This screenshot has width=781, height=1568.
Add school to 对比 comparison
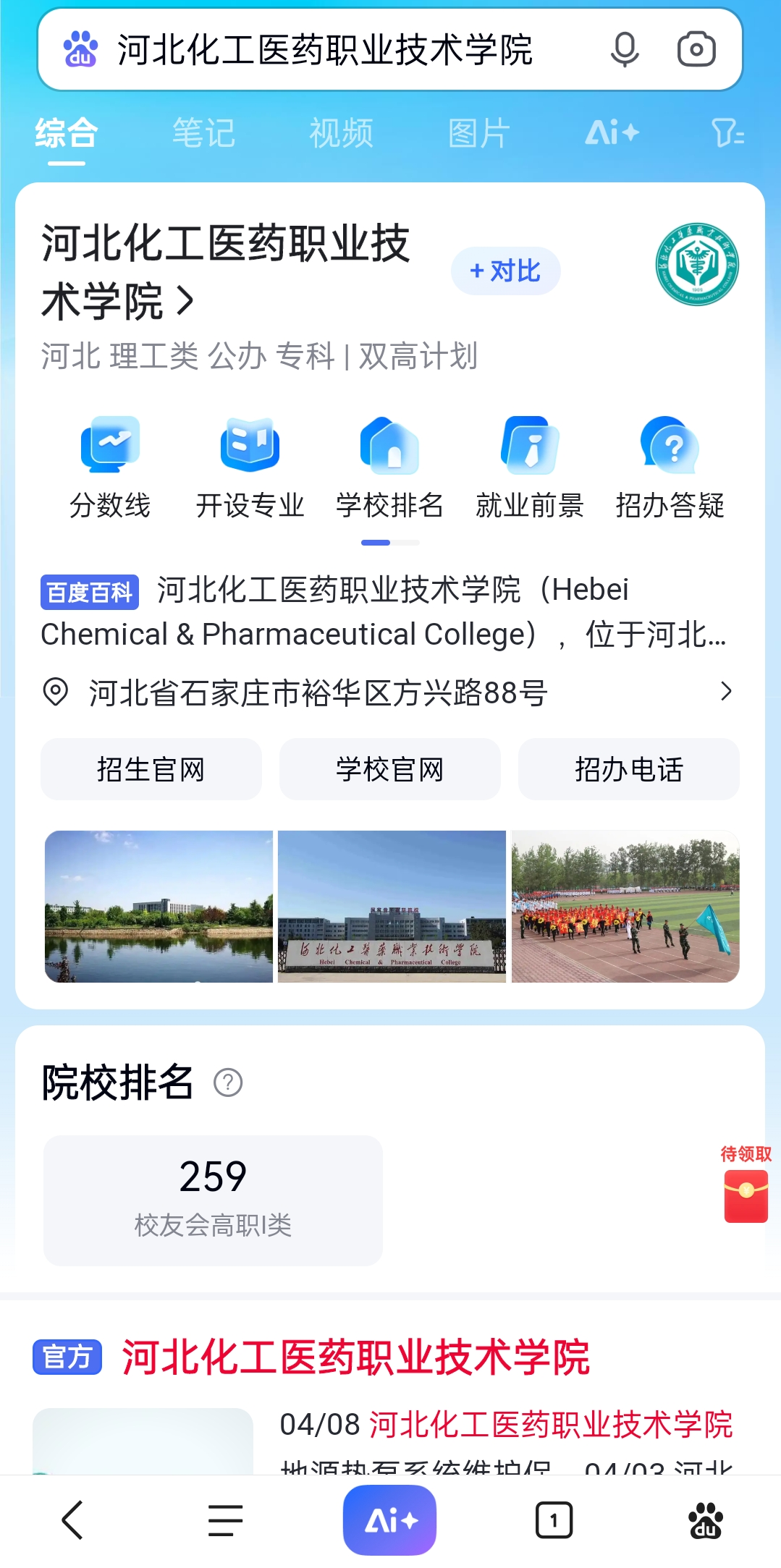click(x=505, y=271)
